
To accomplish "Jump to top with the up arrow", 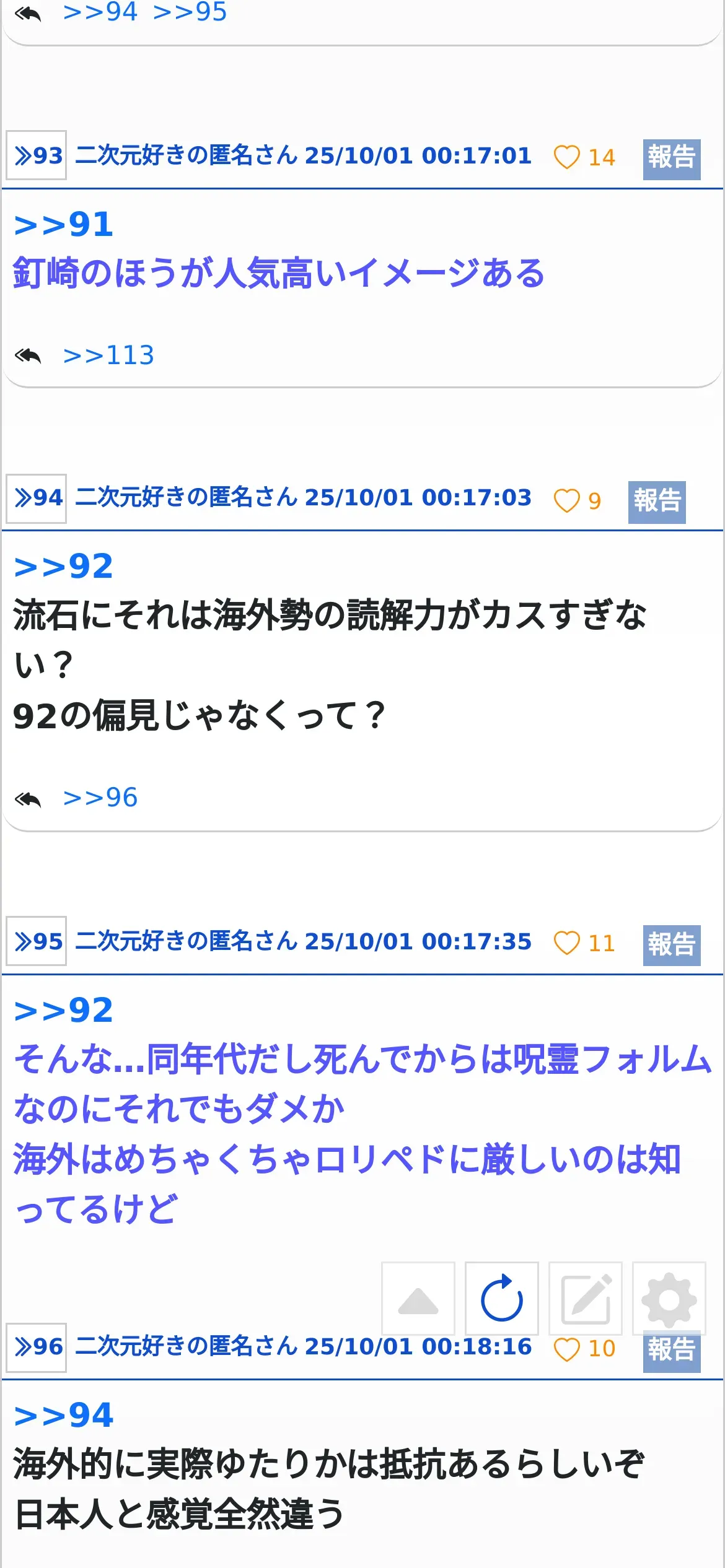I will pos(418,1298).
